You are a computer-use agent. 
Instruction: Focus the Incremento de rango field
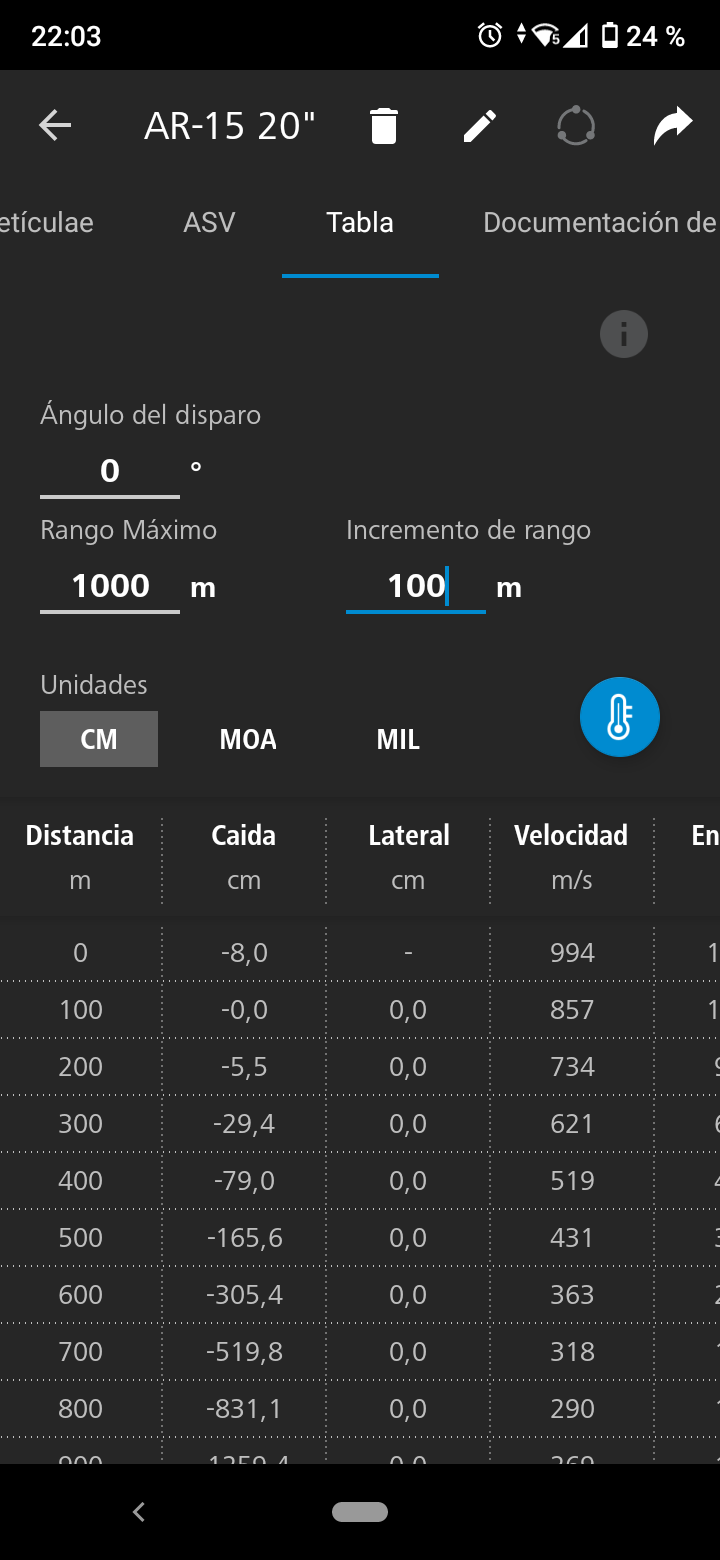tap(415, 586)
